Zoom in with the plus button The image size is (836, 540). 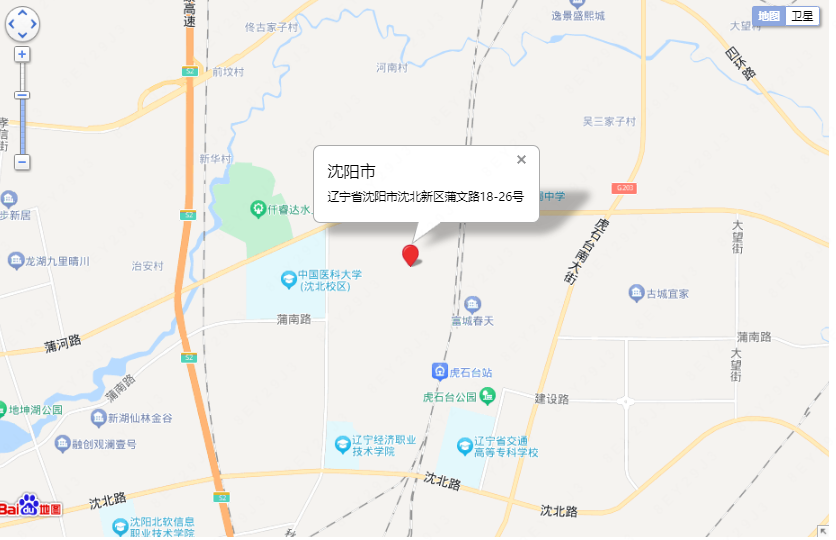coord(22,54)
